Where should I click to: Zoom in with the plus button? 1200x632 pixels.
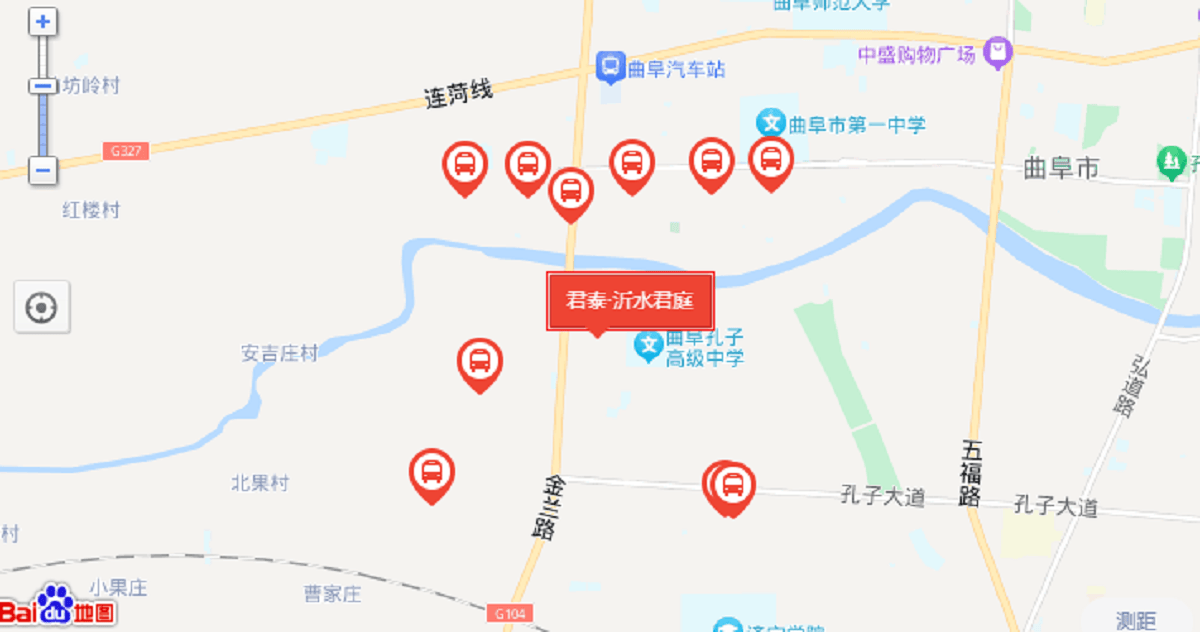coord(43,21)
